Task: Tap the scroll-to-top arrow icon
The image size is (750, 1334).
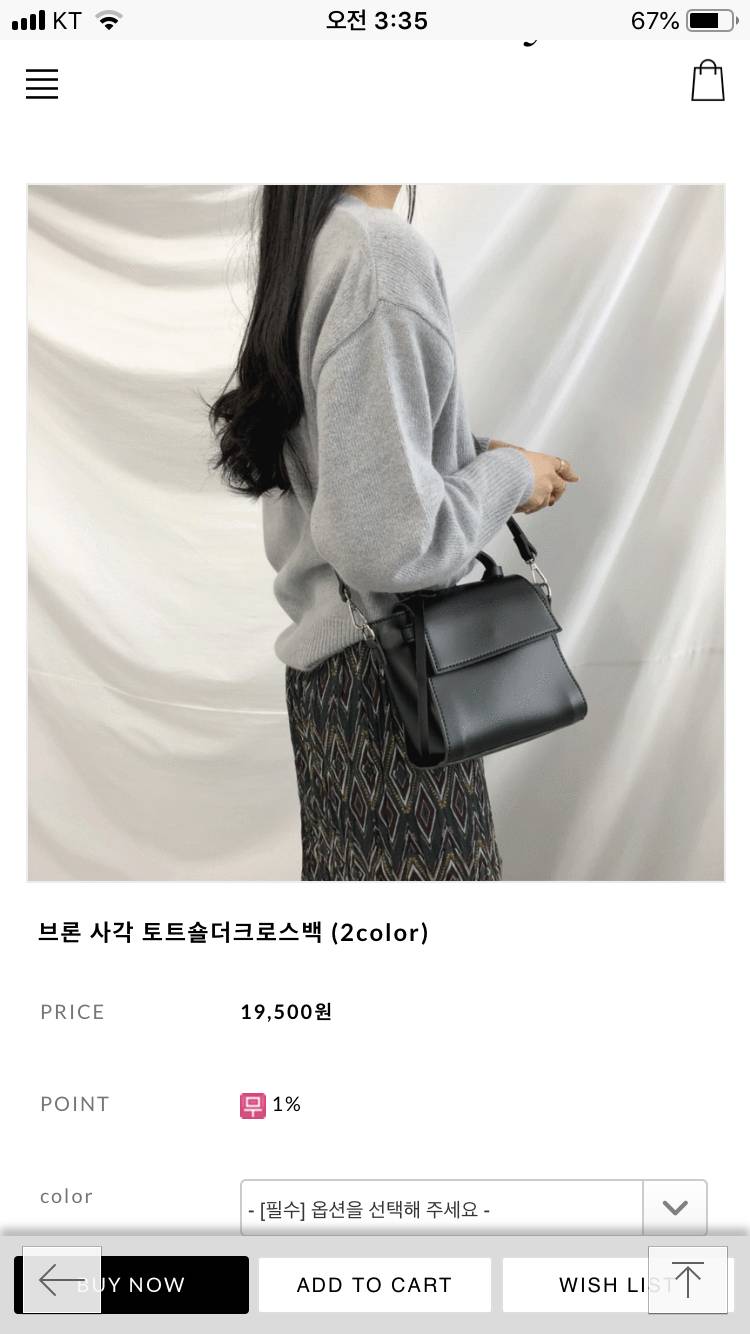Action: click(x=687, y=1278)
